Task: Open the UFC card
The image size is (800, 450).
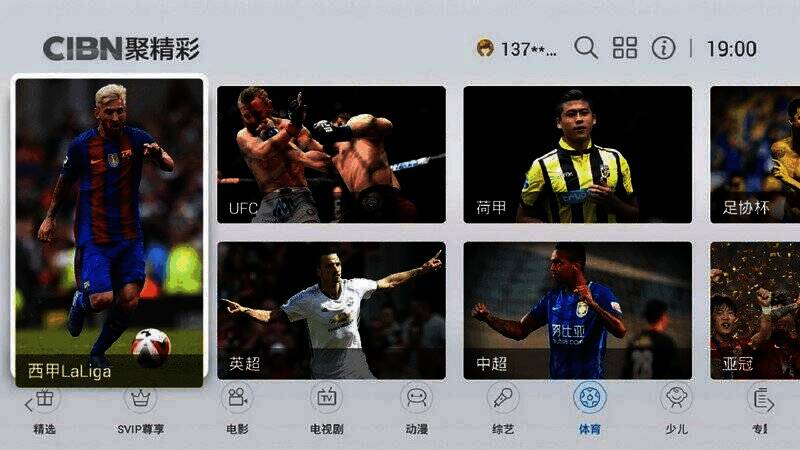Action: click(331, 154)
